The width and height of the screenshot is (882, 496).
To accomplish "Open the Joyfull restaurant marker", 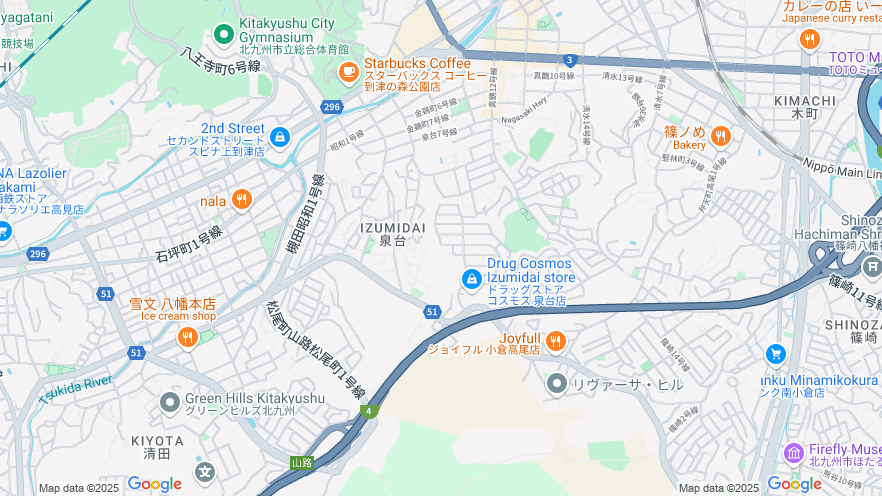I will tap(556, 341).
